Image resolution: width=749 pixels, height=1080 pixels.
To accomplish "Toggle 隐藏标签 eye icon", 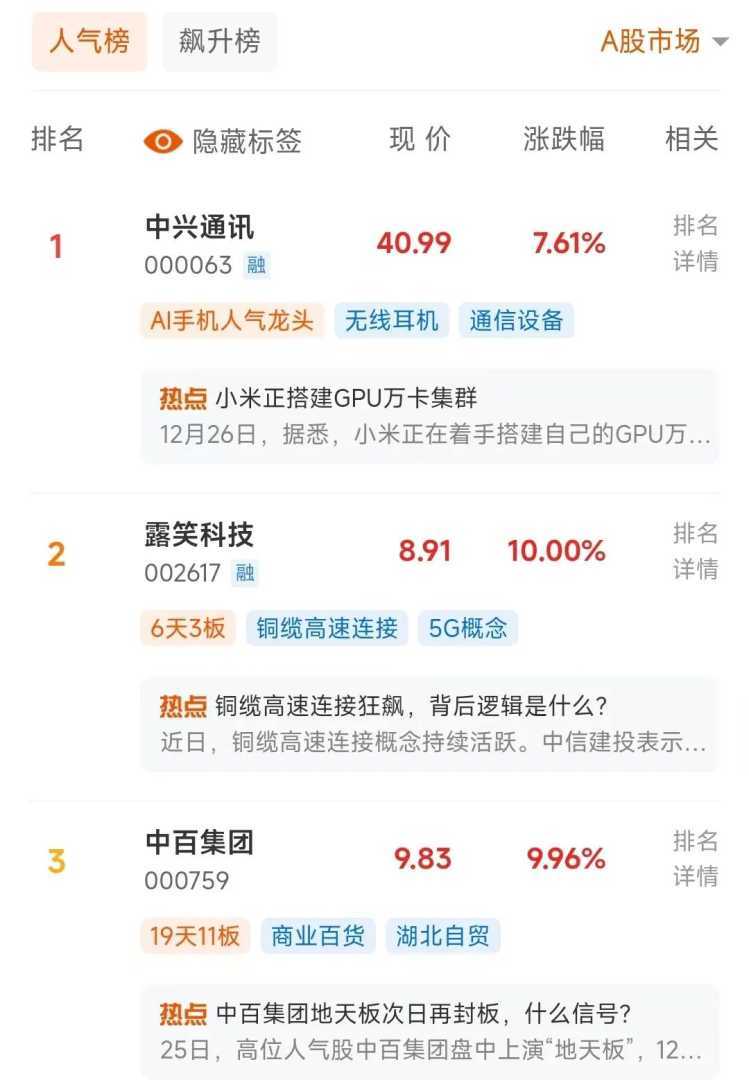I will (x=163, y=141).
